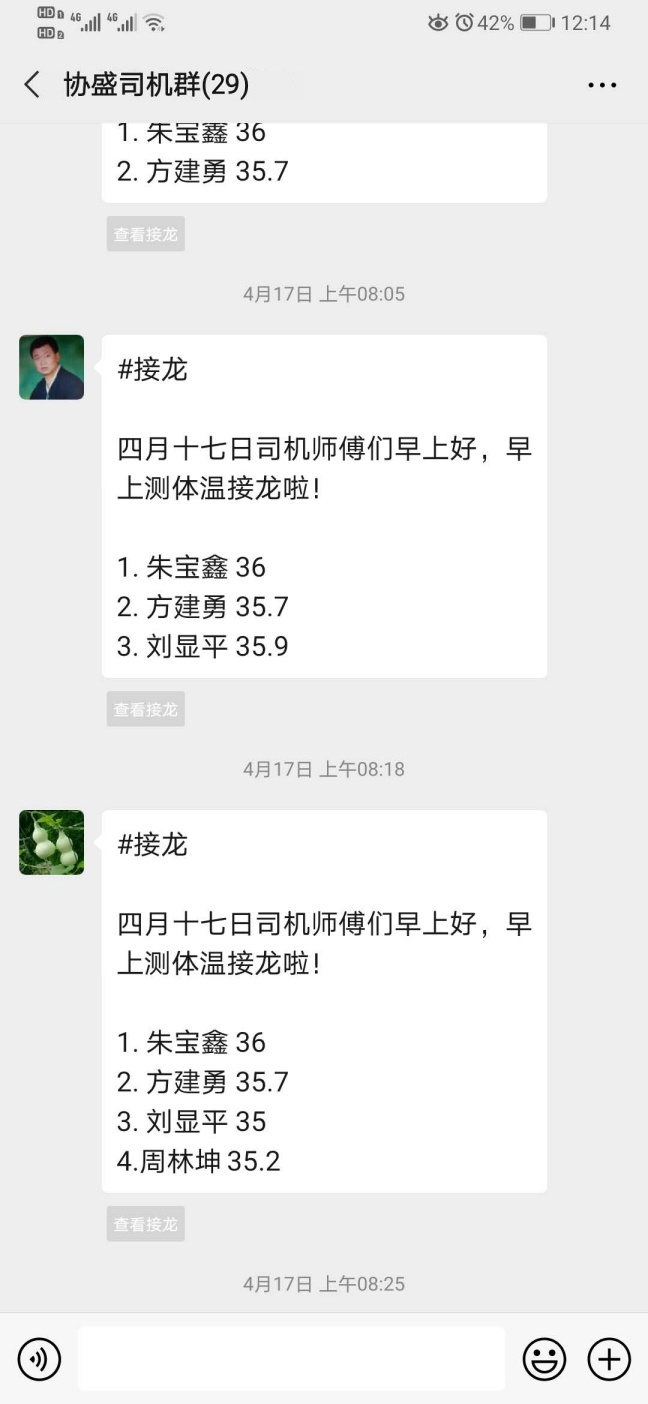Open the plus attachment menu
Screen dimensions: 648x1404
tap(609, 1359)
